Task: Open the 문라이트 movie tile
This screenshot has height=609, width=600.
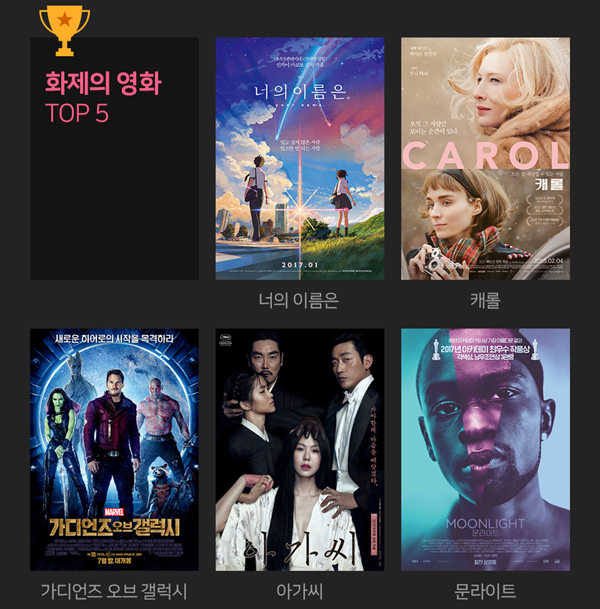Action: click(485, 449)
